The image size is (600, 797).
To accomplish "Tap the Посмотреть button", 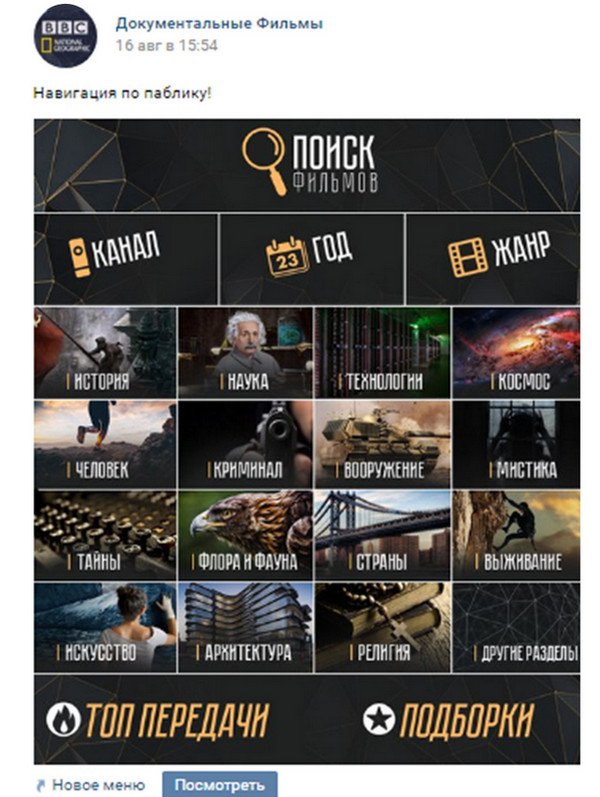I will coord(219,785).
